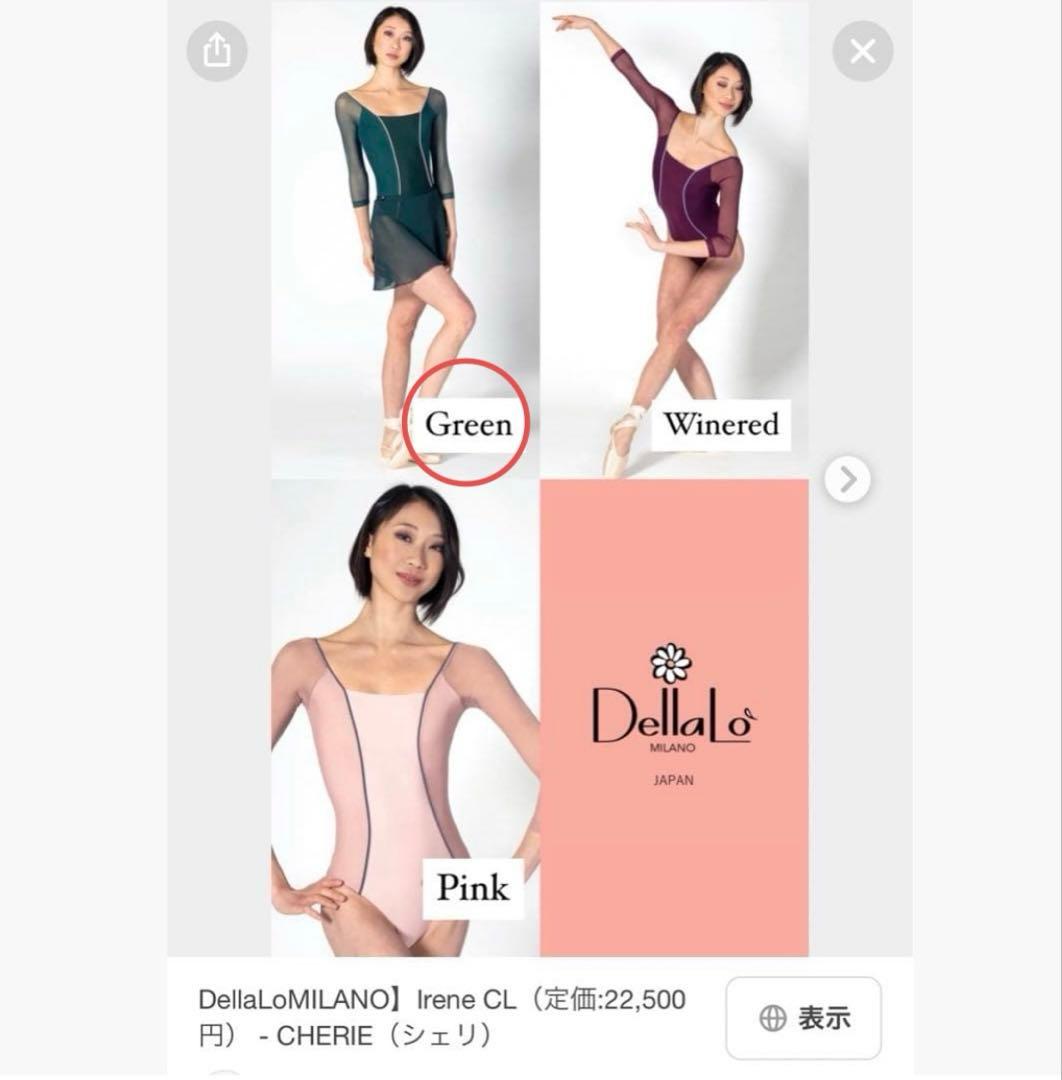Choose the Winered color option
Viewport: 1062px width, 1080px height.
point(720,424)
